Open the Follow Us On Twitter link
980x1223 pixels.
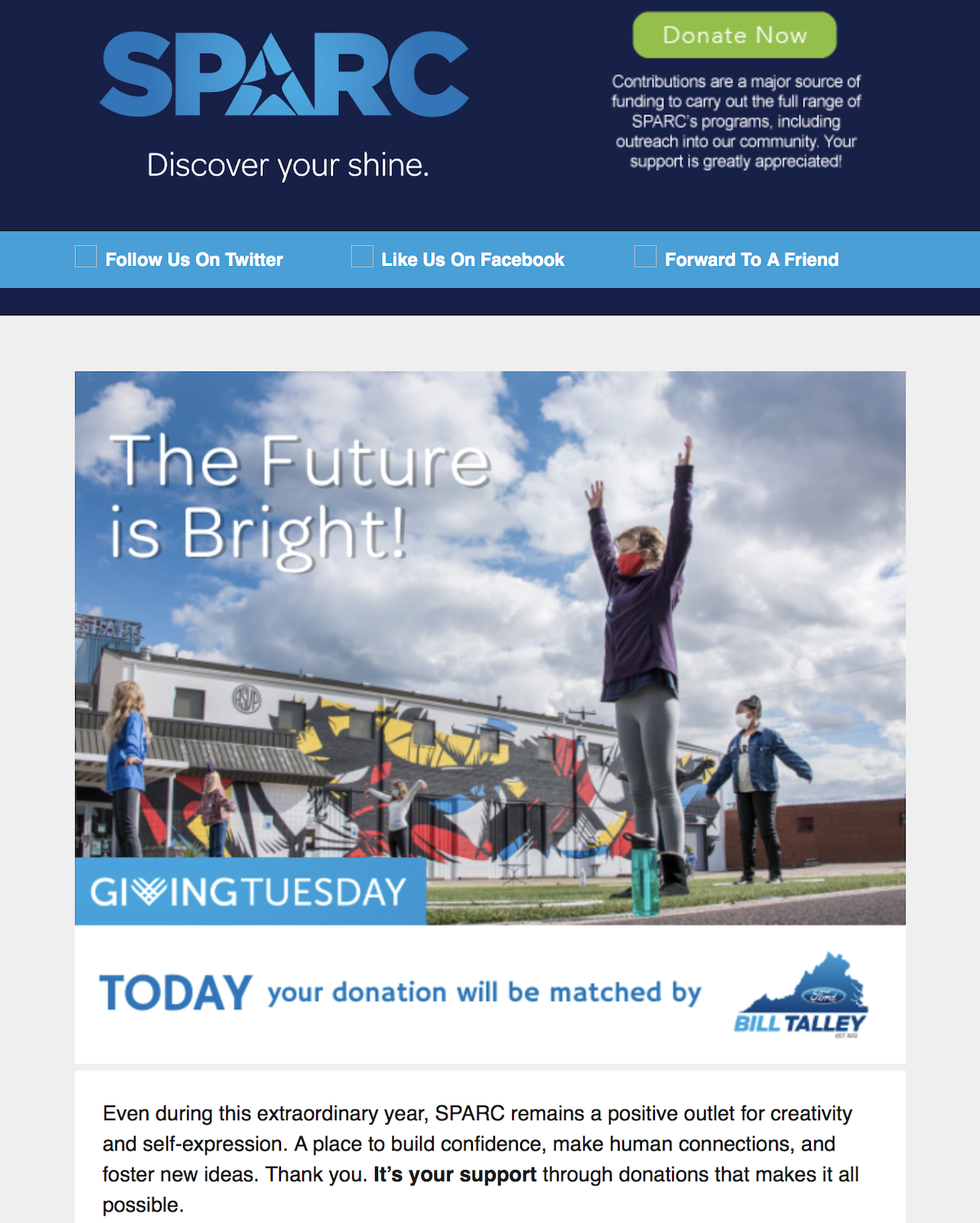(x=194, y=260)
